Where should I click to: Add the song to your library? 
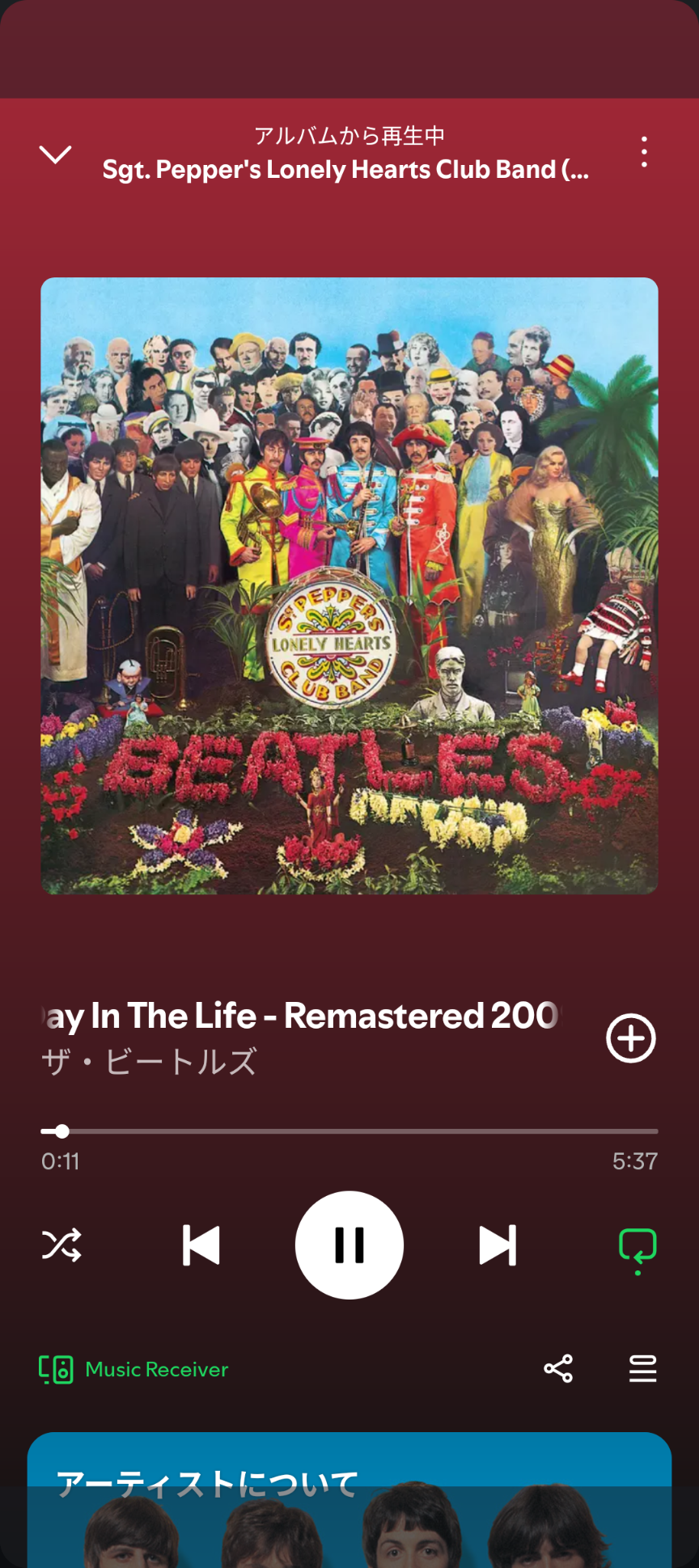click(630, 1038)
